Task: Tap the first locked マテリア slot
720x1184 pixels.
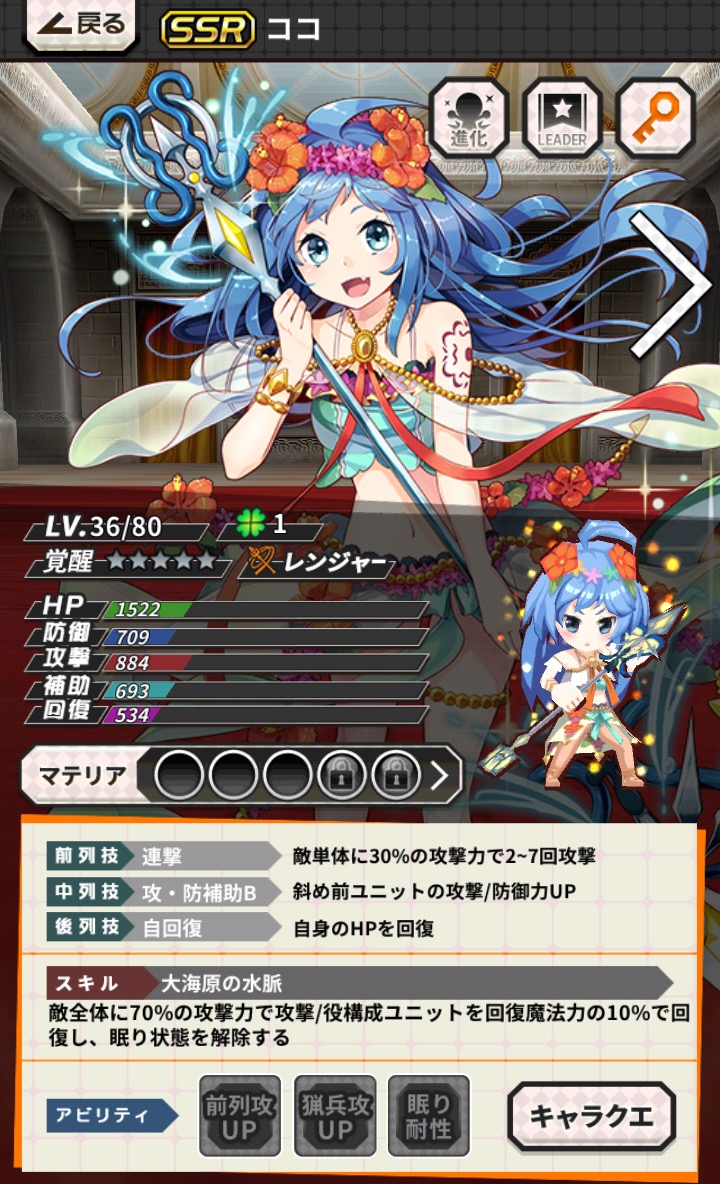Action: 342,775
